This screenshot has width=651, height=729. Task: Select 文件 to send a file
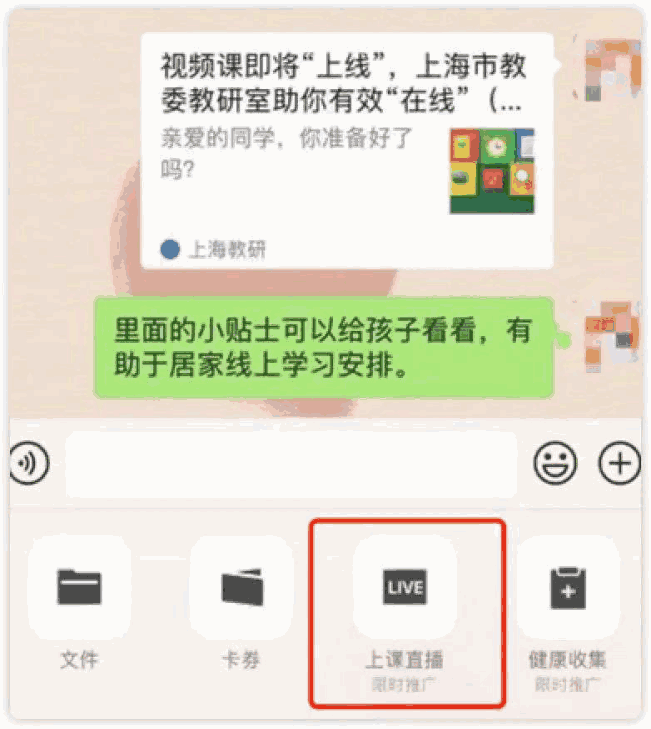click(79, 588)
